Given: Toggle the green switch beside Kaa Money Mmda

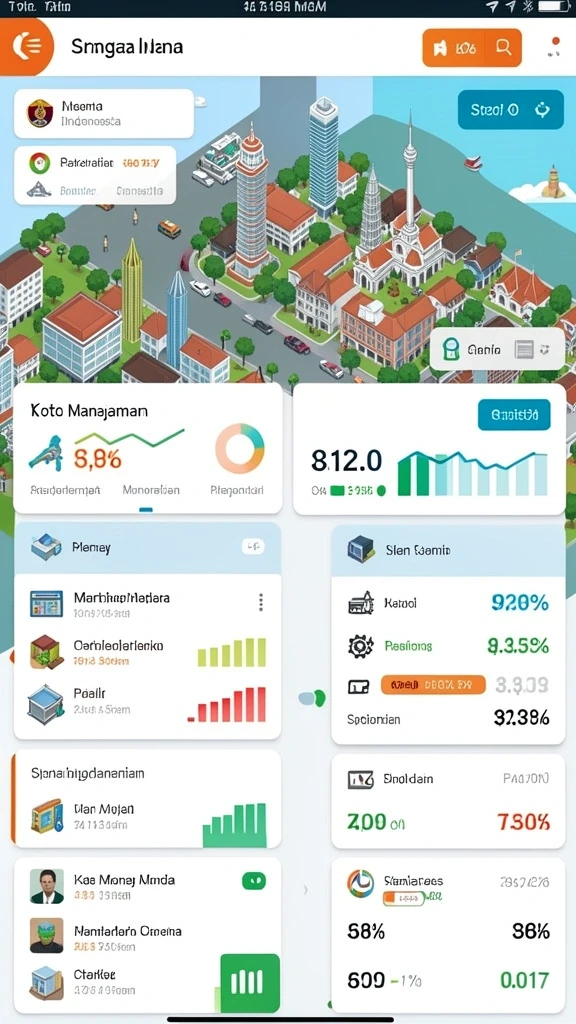Looking at the screenshot, I should point(254,881).
